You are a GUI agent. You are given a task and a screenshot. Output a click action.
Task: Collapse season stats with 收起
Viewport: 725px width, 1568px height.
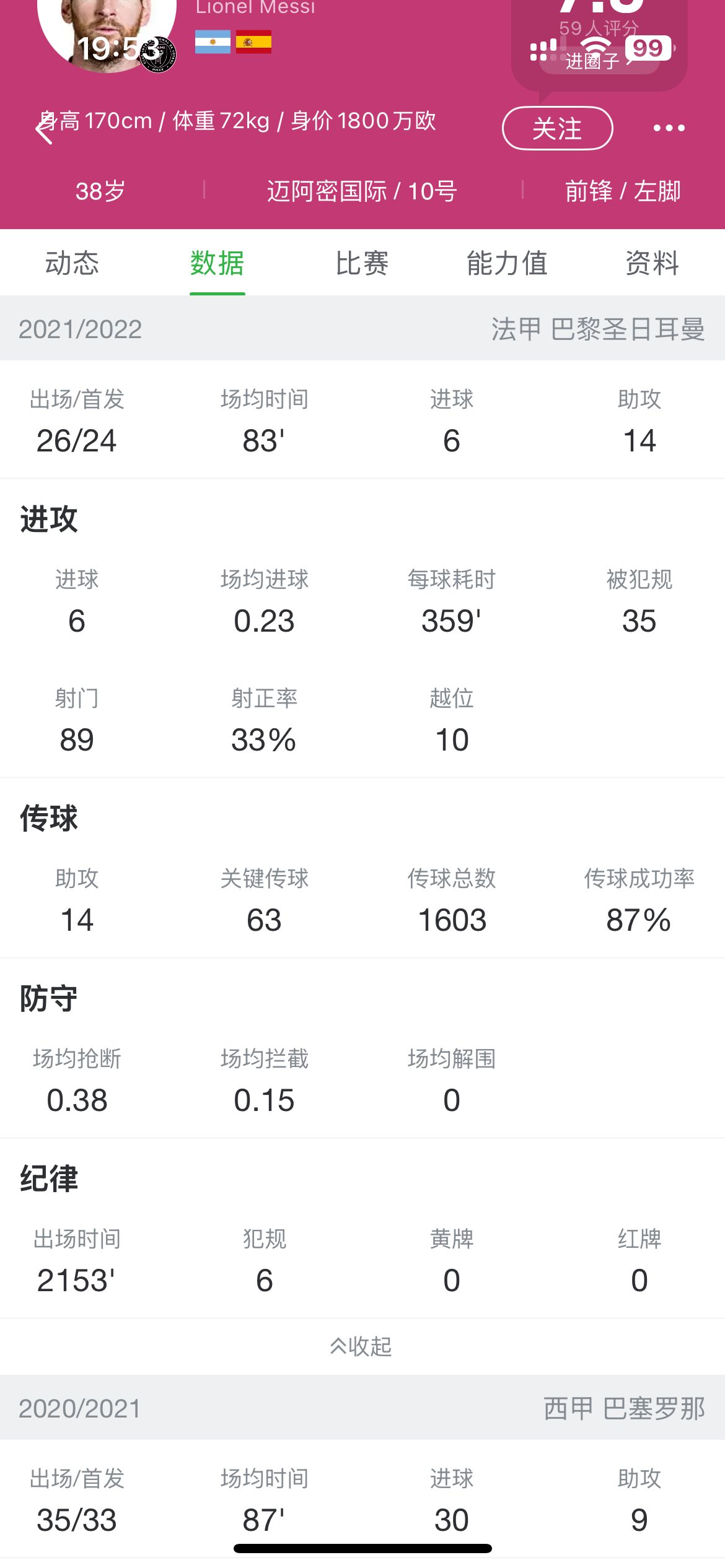point(361,1346)
